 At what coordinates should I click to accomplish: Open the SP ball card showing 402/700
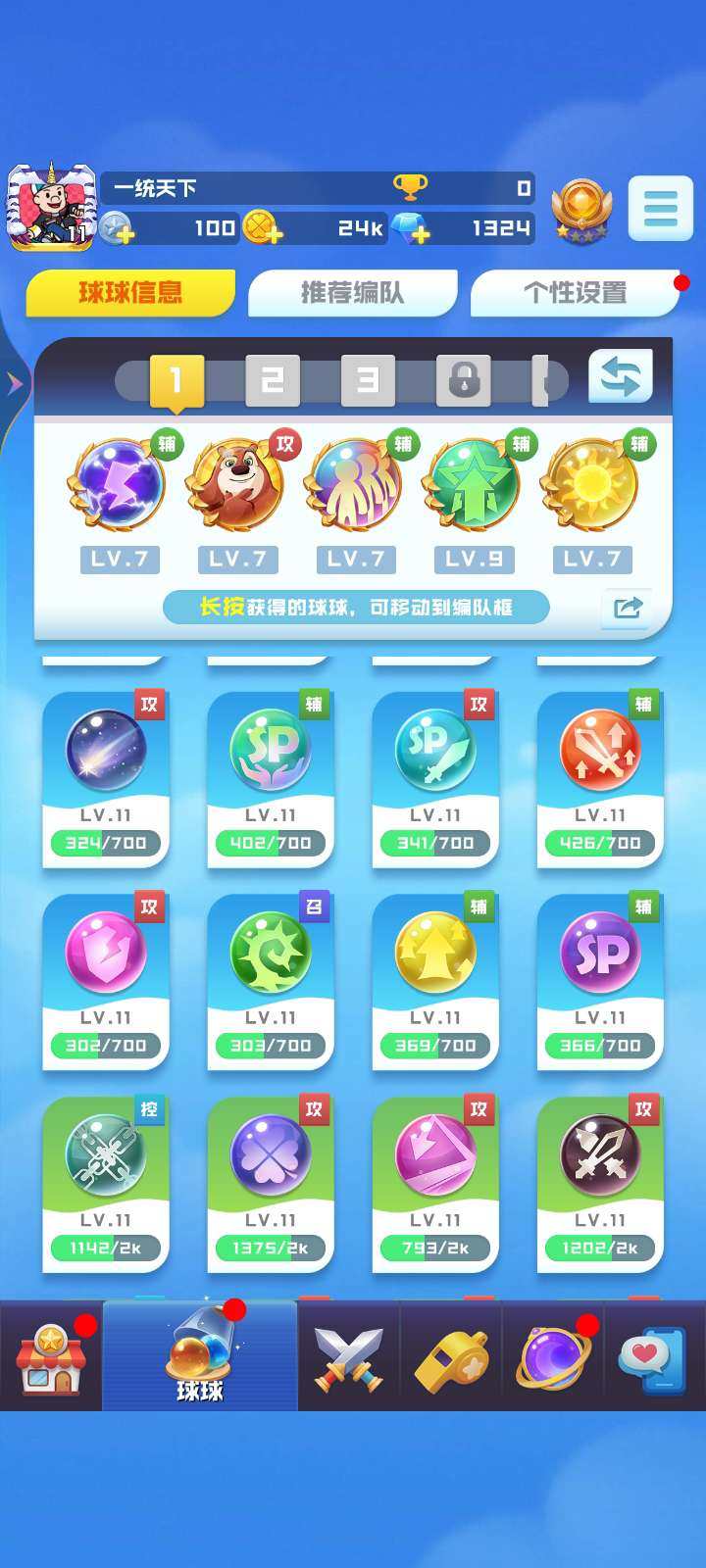point(271,779)
